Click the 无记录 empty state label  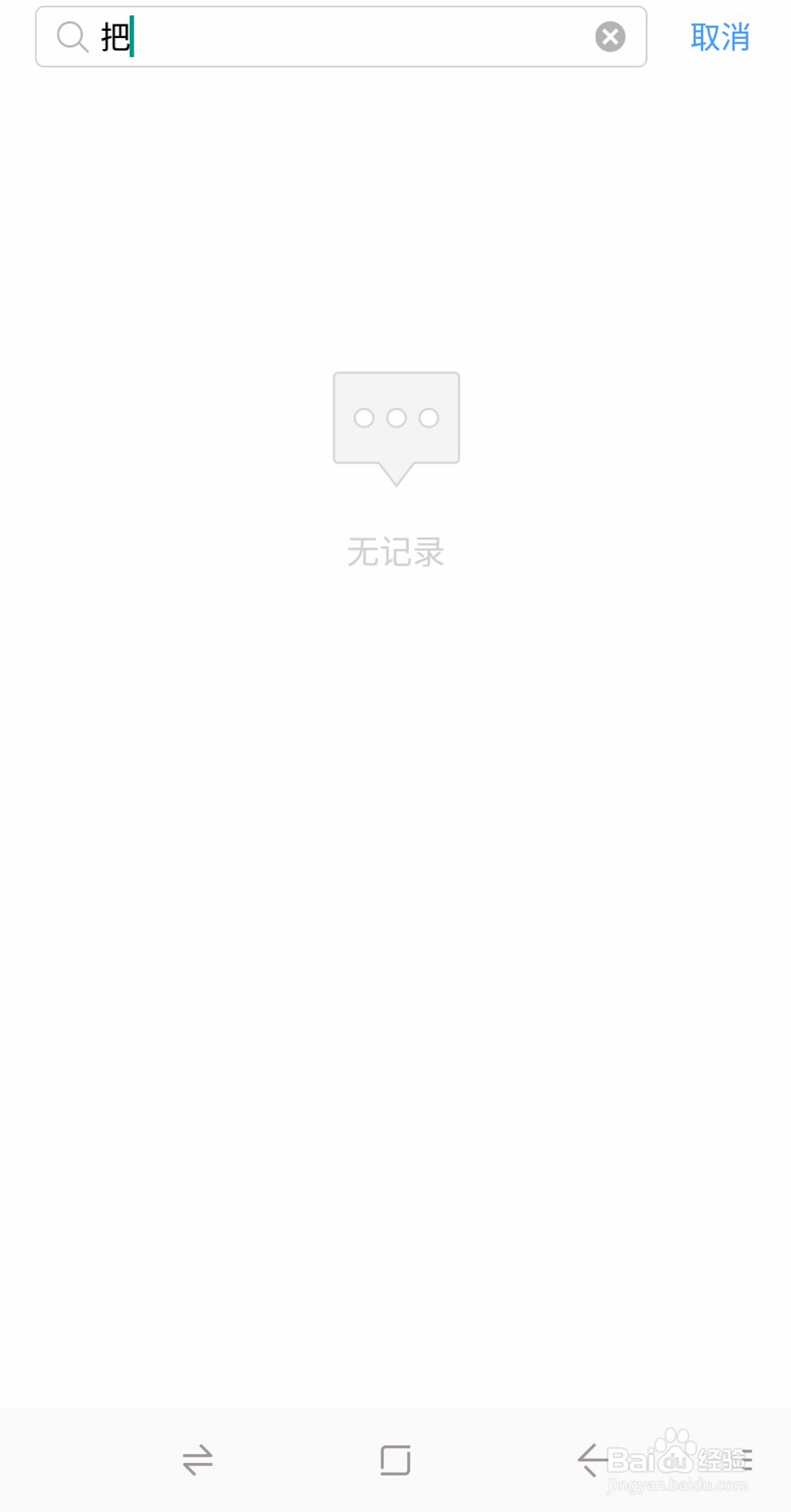[395, 554]
